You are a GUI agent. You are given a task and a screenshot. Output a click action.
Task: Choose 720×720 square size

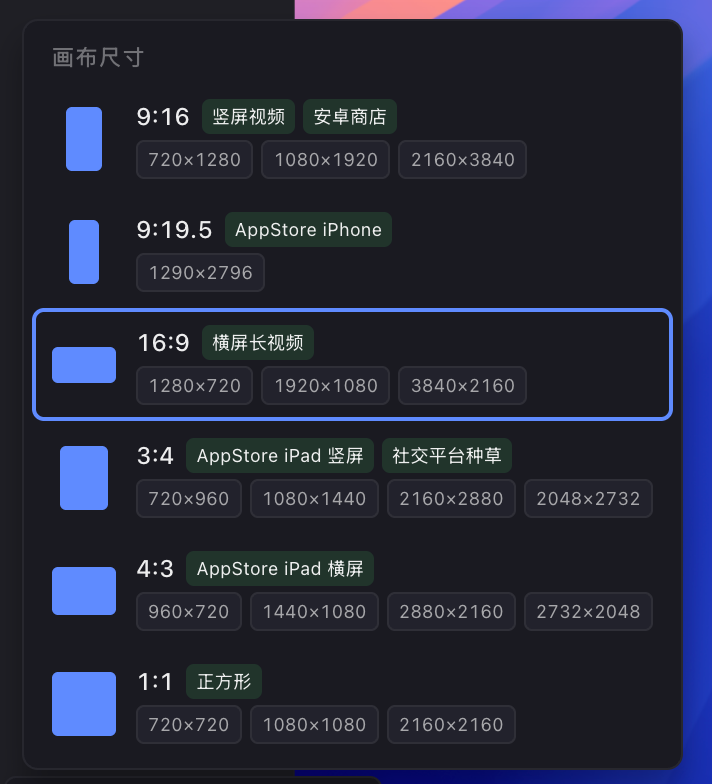point(189,725)
